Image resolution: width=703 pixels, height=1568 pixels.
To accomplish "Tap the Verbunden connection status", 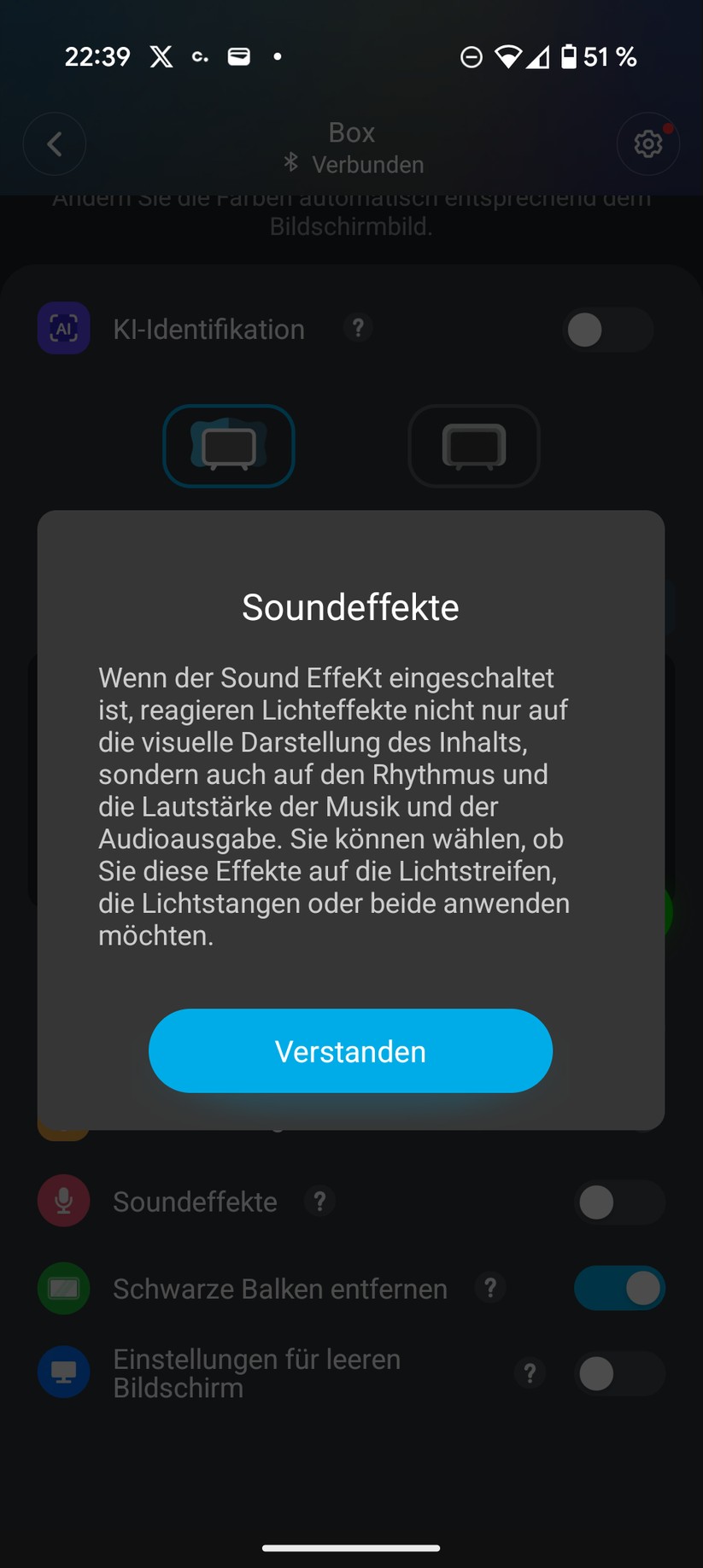I will pos(368,163).
